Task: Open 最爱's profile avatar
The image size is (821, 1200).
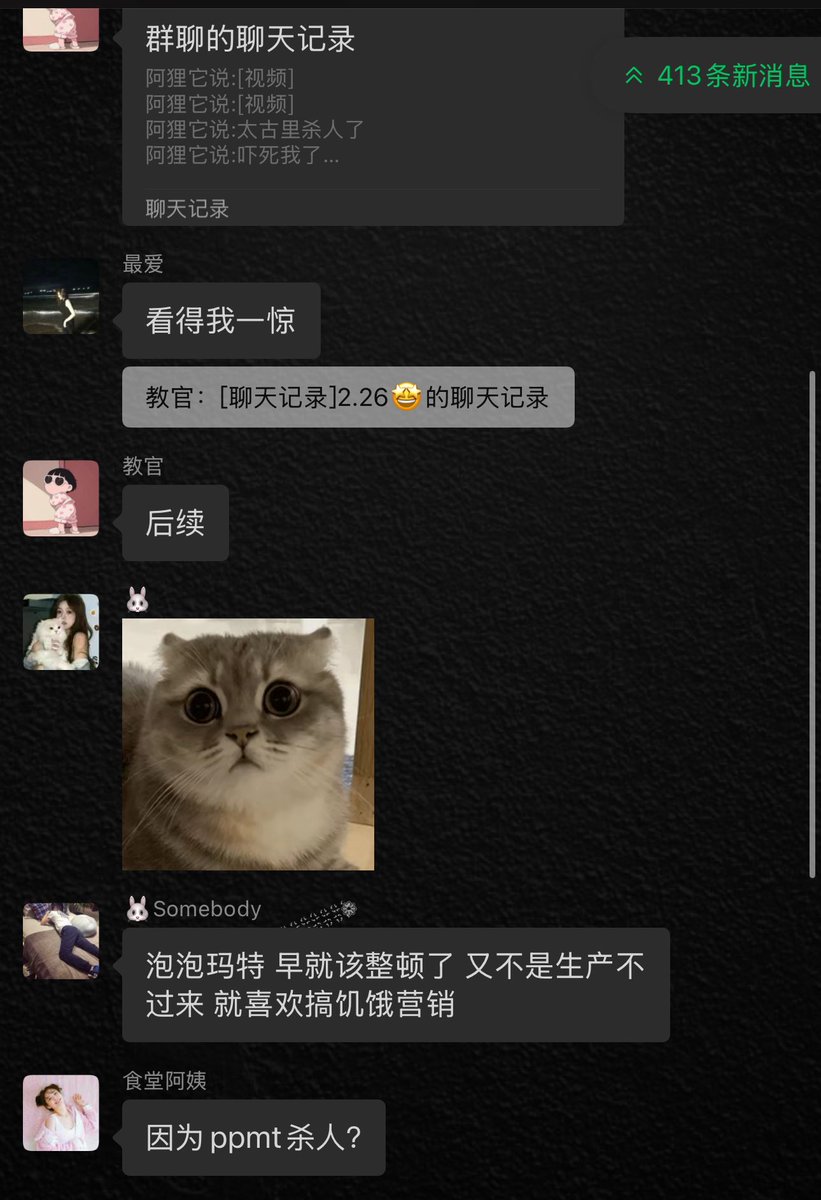Action: 61,296
